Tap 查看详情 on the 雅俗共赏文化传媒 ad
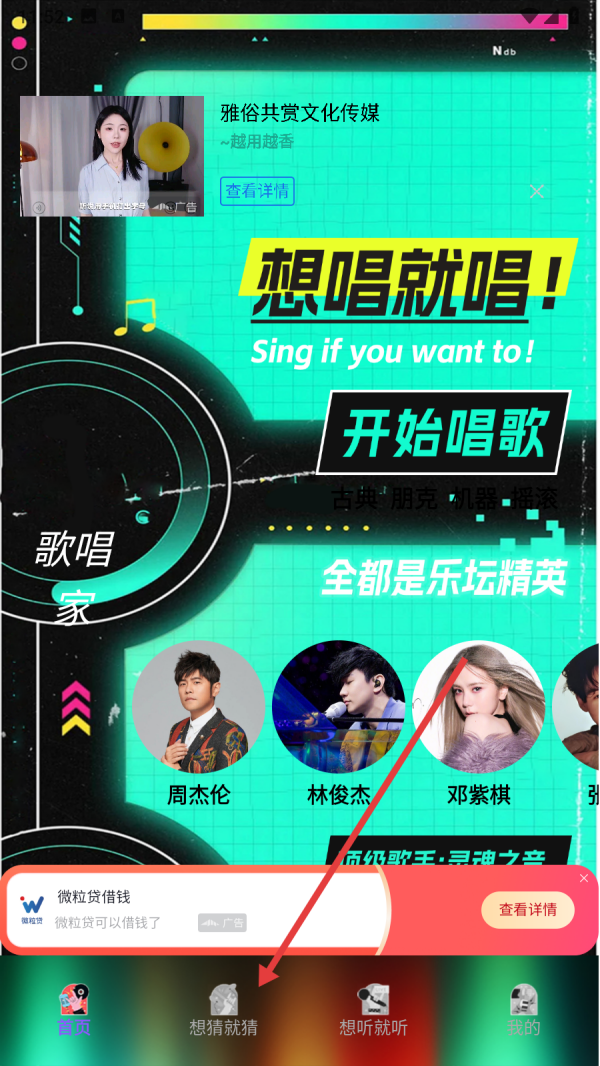This screenshot has width=600, height=1066. click(257, 191)
